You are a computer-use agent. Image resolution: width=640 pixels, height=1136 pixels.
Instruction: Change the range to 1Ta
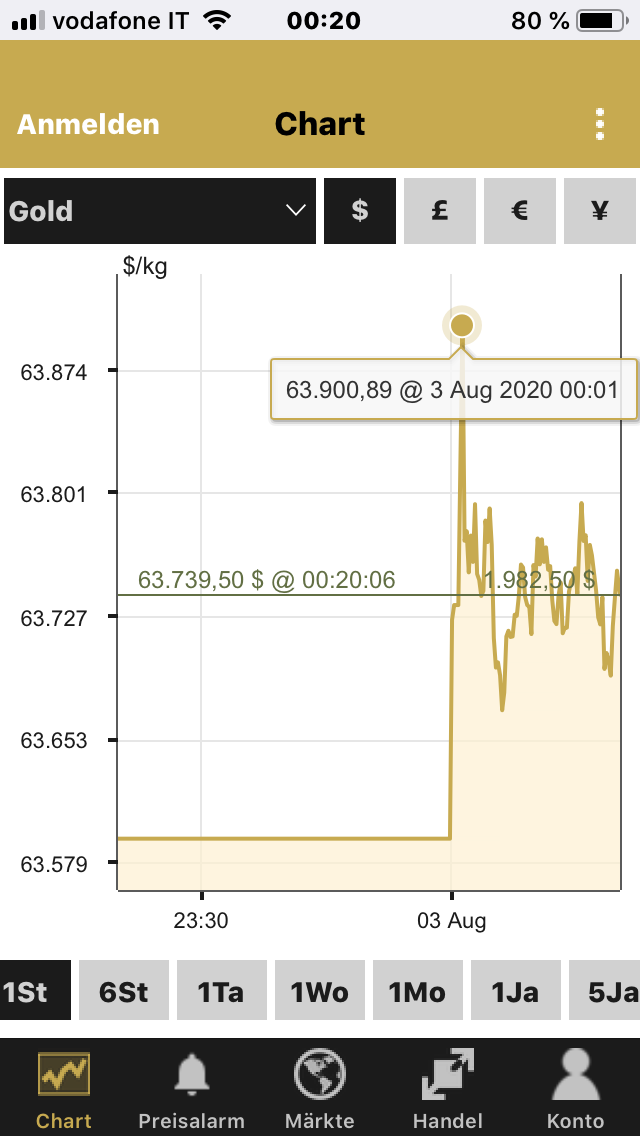[221, 991]
